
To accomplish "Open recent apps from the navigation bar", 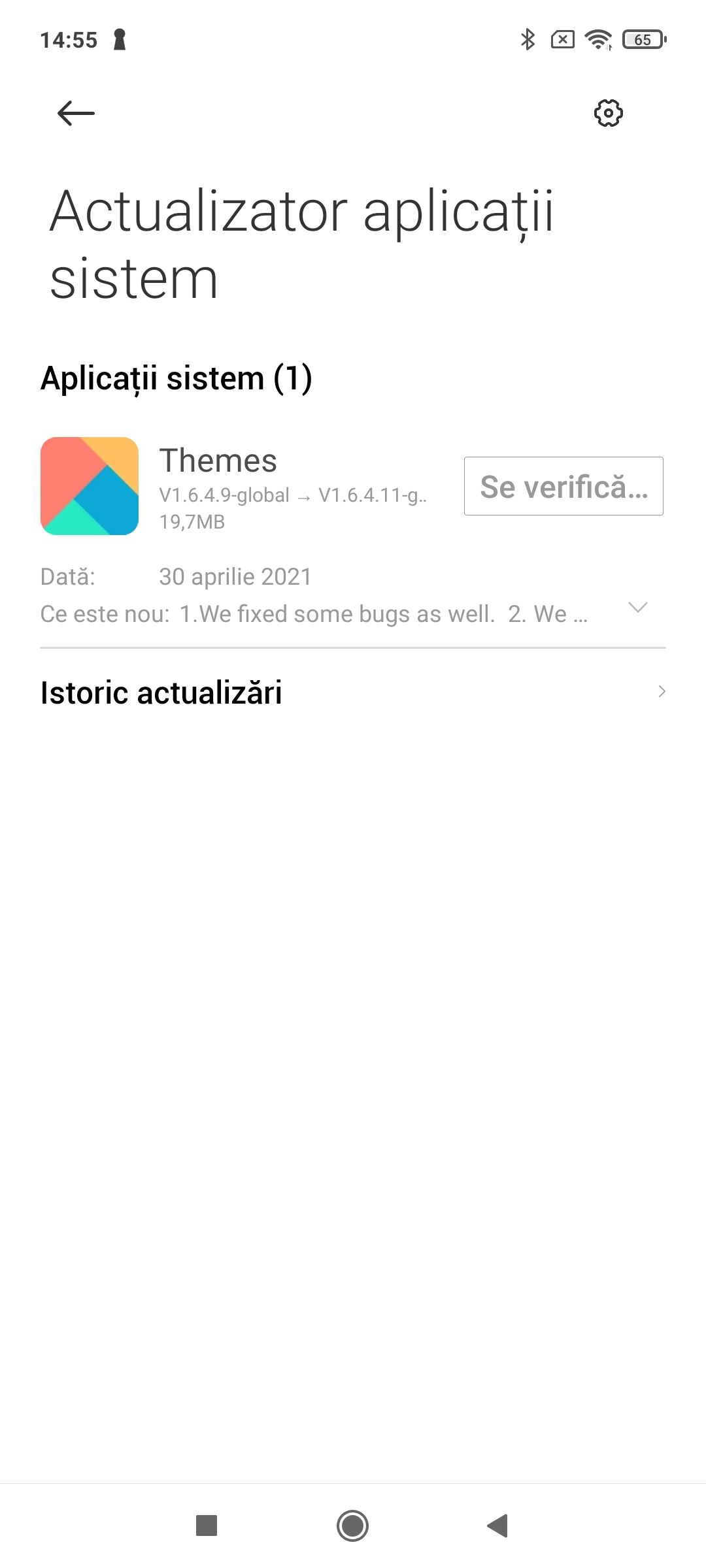I will pos(207,1526).
